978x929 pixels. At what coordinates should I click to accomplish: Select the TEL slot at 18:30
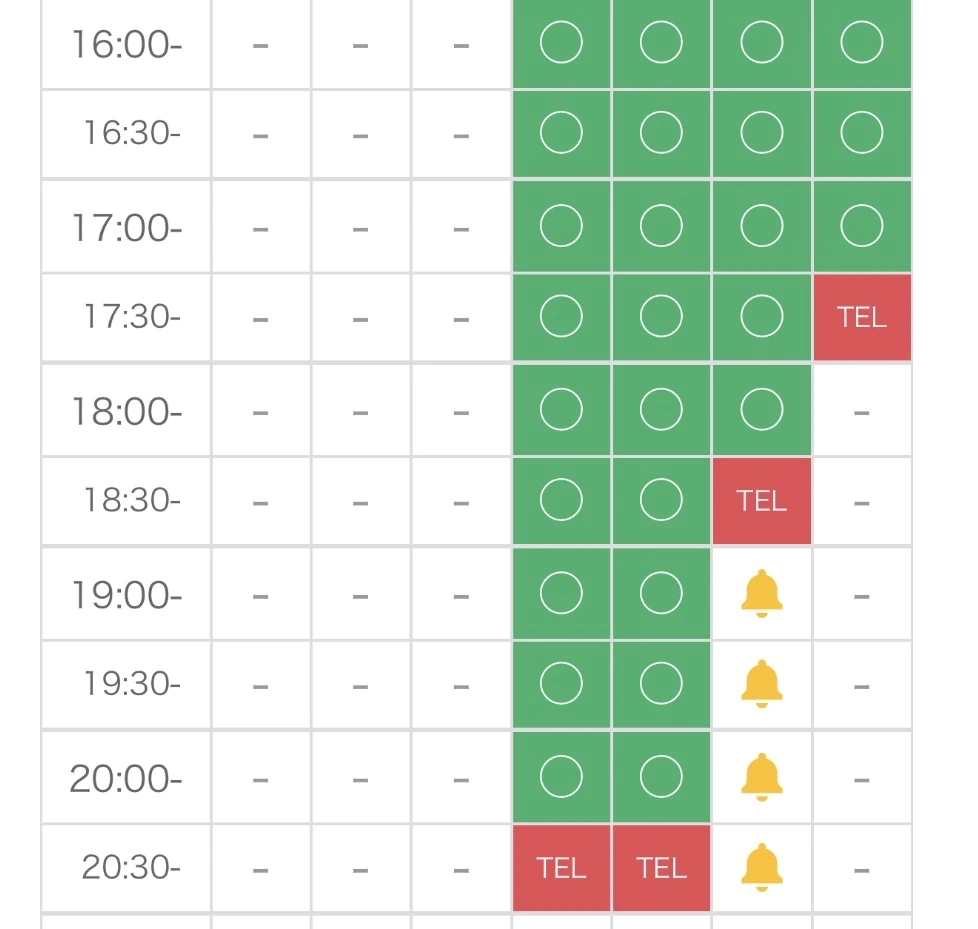(x=762, y=500)
